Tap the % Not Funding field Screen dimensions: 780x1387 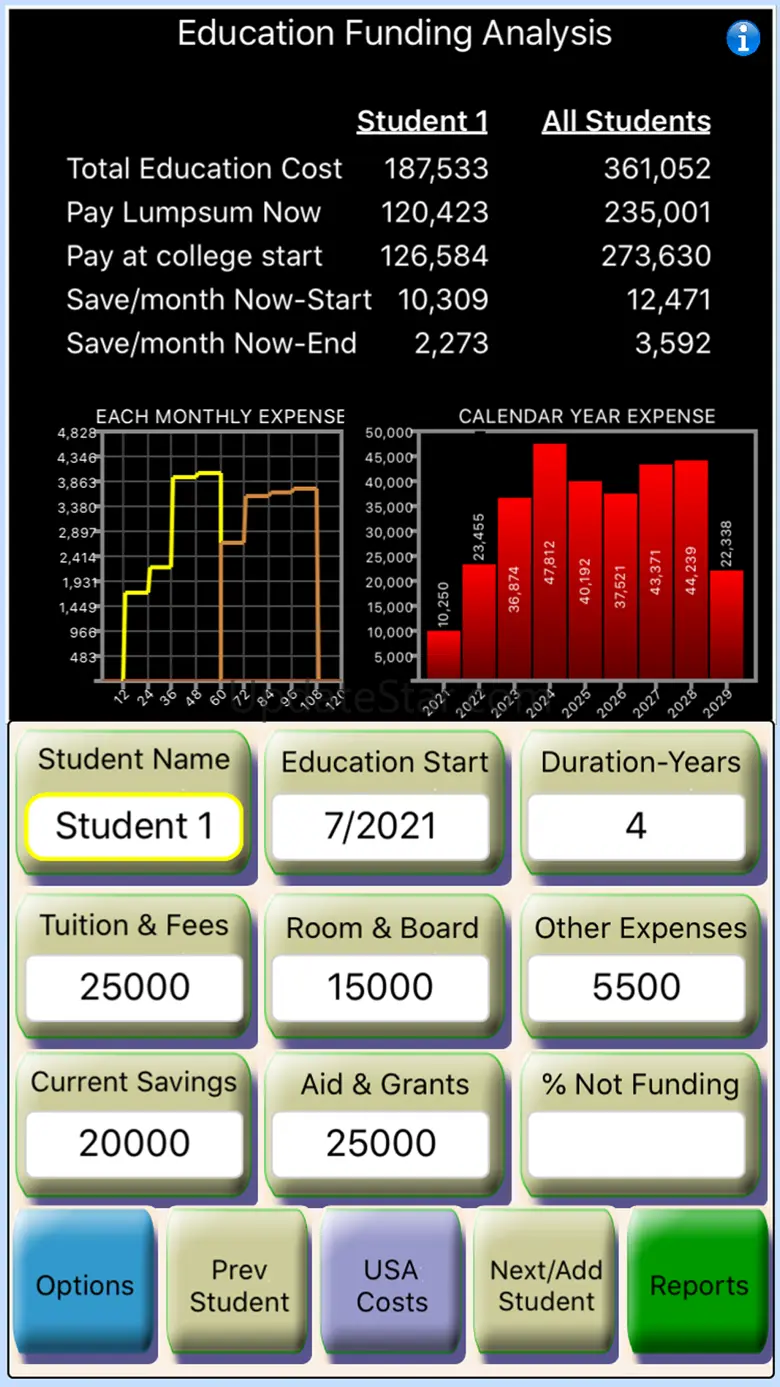tap(636, 1143)
